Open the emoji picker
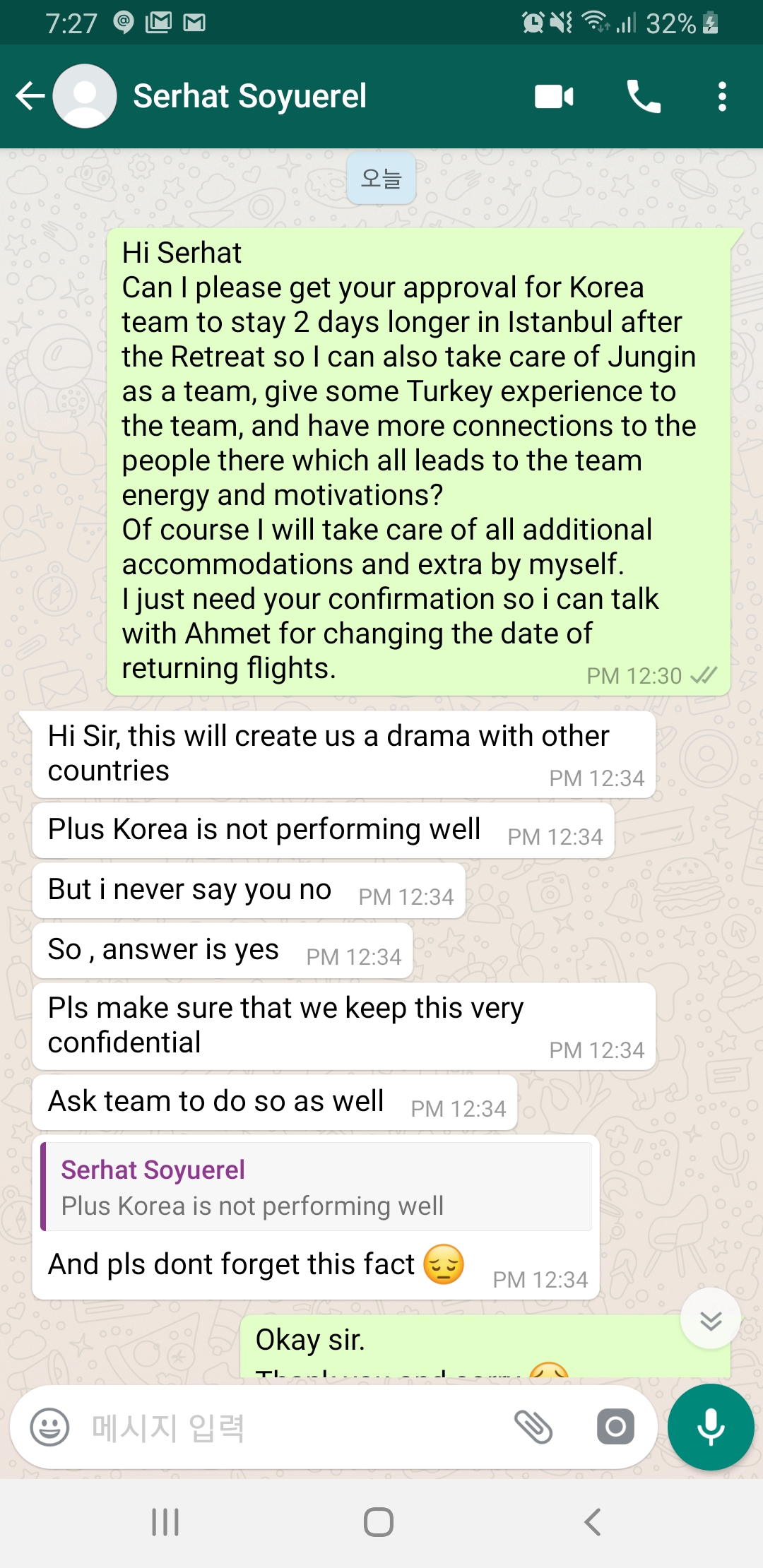Image resolution: width=763 pixels, height=1568 pixels. click(x=49, y=1427)
